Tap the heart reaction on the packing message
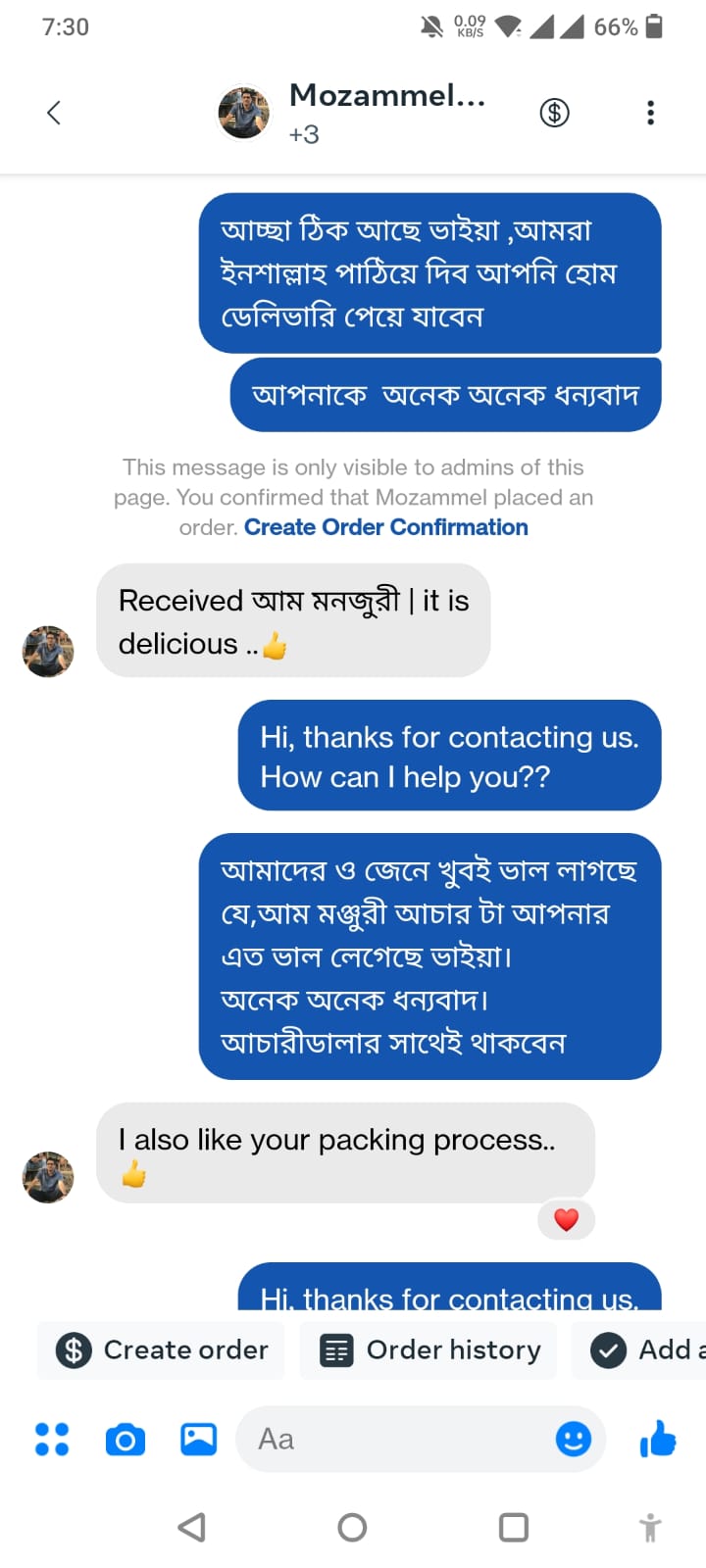 566,1219
